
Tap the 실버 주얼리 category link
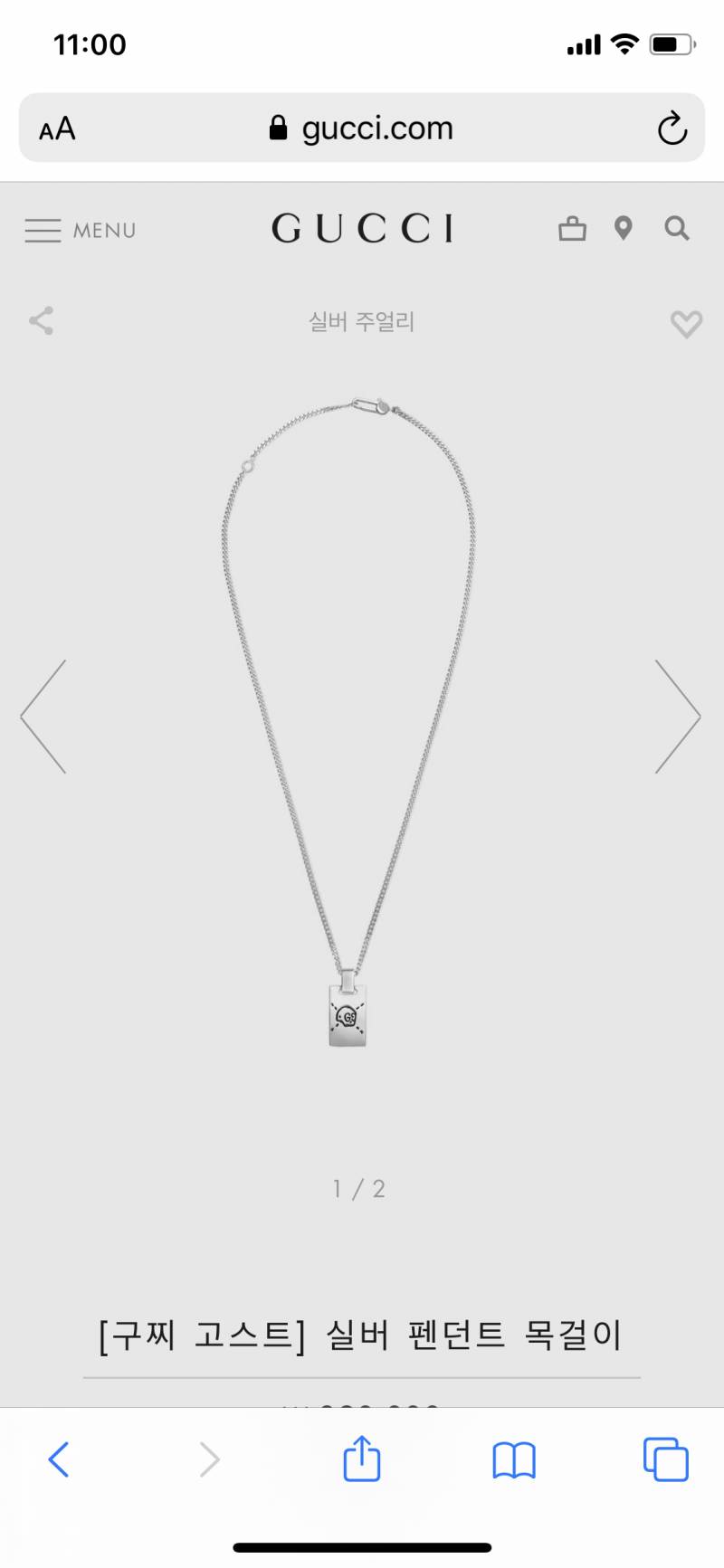pos(361,321)
